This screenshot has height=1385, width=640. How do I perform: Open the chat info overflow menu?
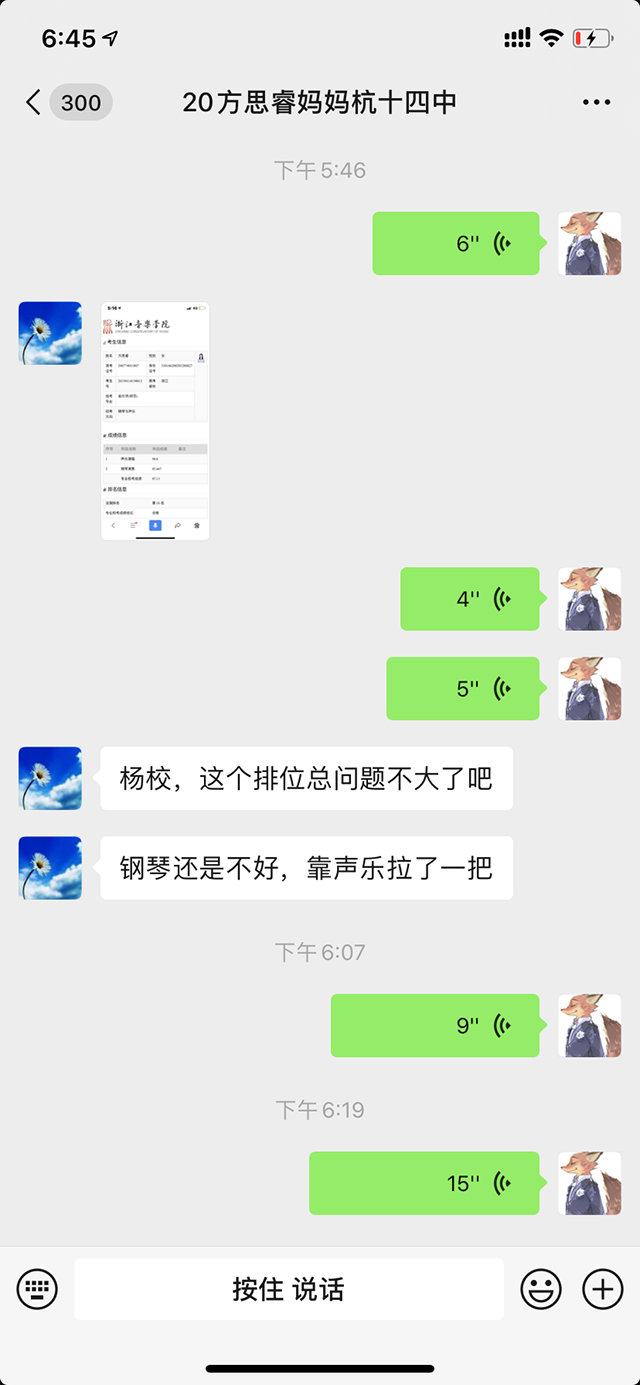[596, 102]
